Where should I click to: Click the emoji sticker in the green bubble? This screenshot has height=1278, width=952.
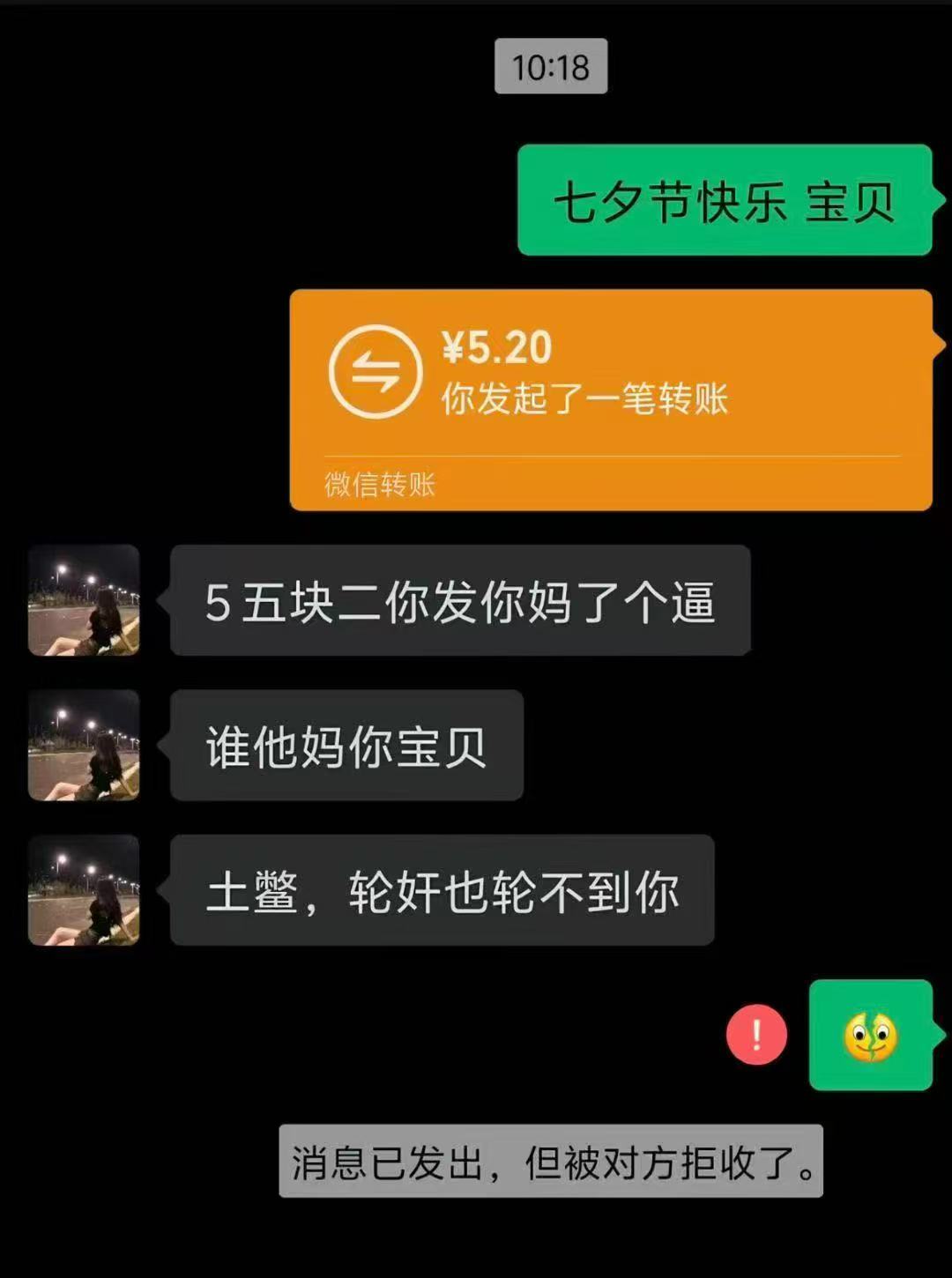[x=871, y=1037]
